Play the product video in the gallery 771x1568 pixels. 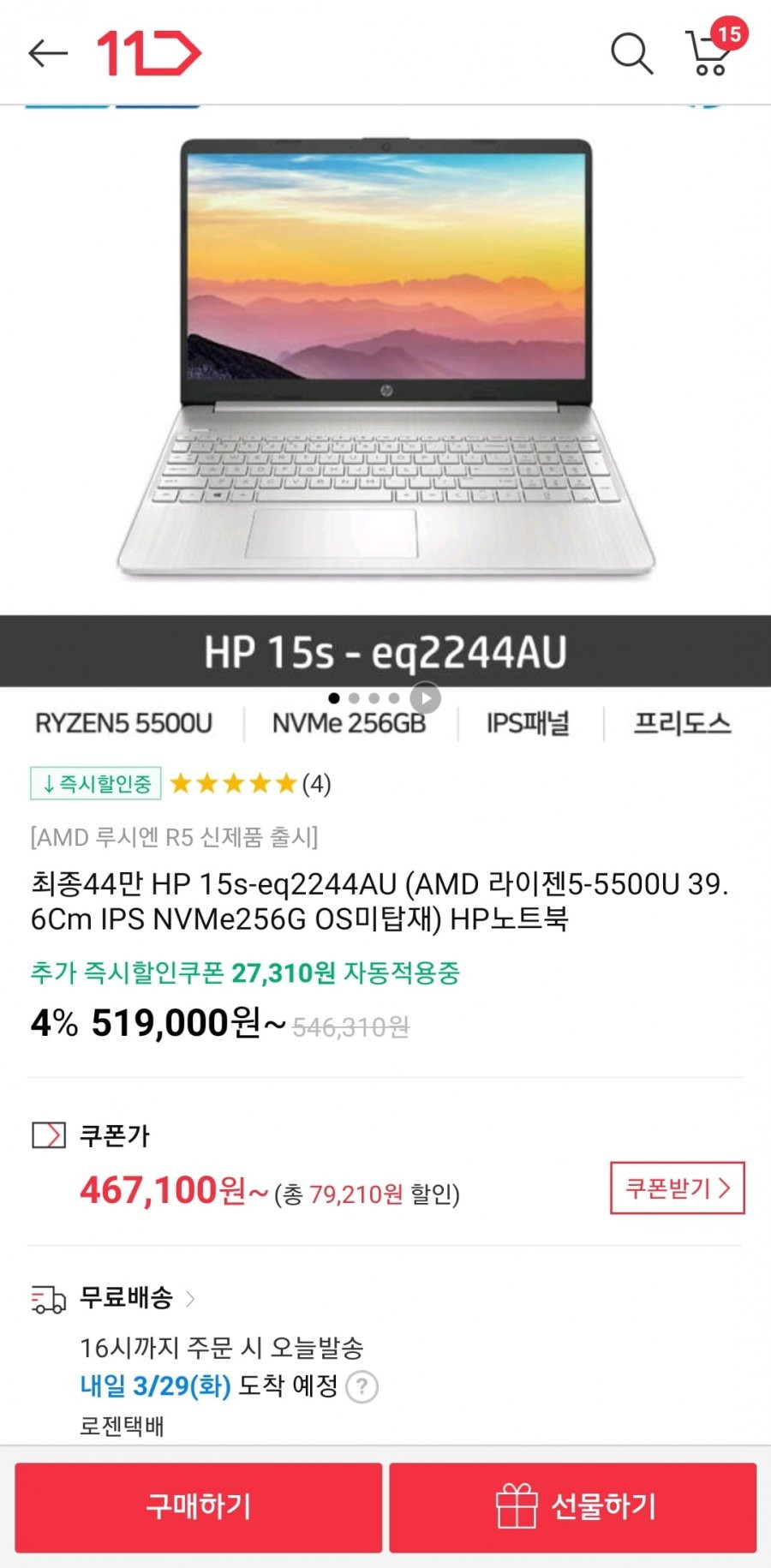click(425, 697)
